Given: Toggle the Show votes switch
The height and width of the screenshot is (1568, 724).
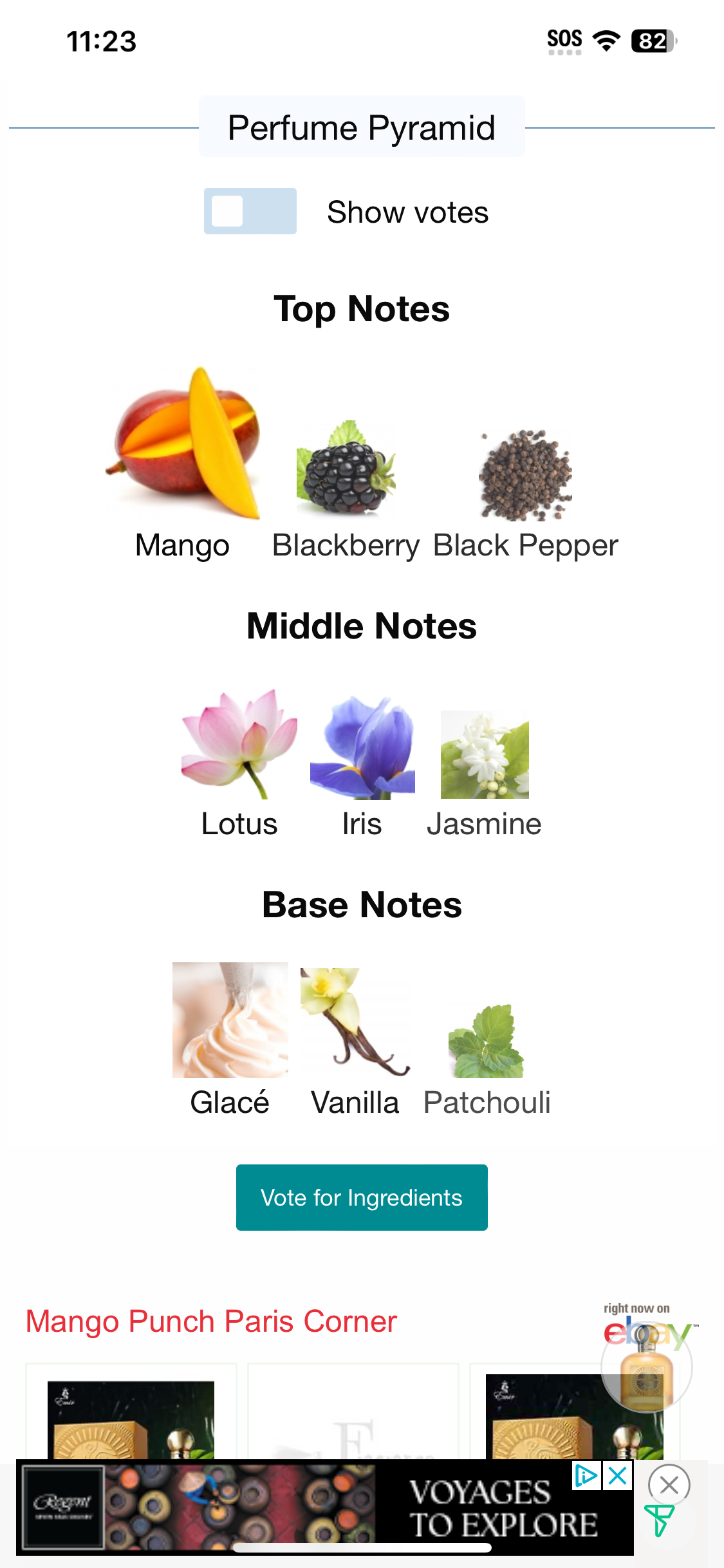Looking at the screenshot, I should (x=250, y=211).
